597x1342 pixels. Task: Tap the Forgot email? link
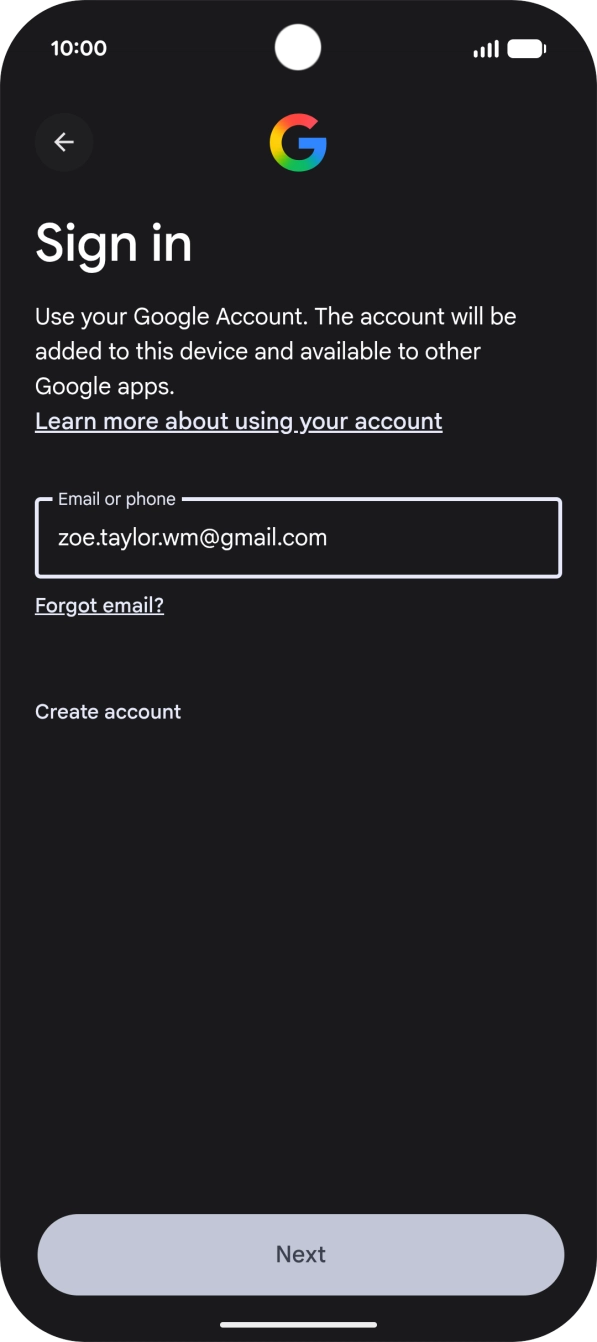(99, 605)
